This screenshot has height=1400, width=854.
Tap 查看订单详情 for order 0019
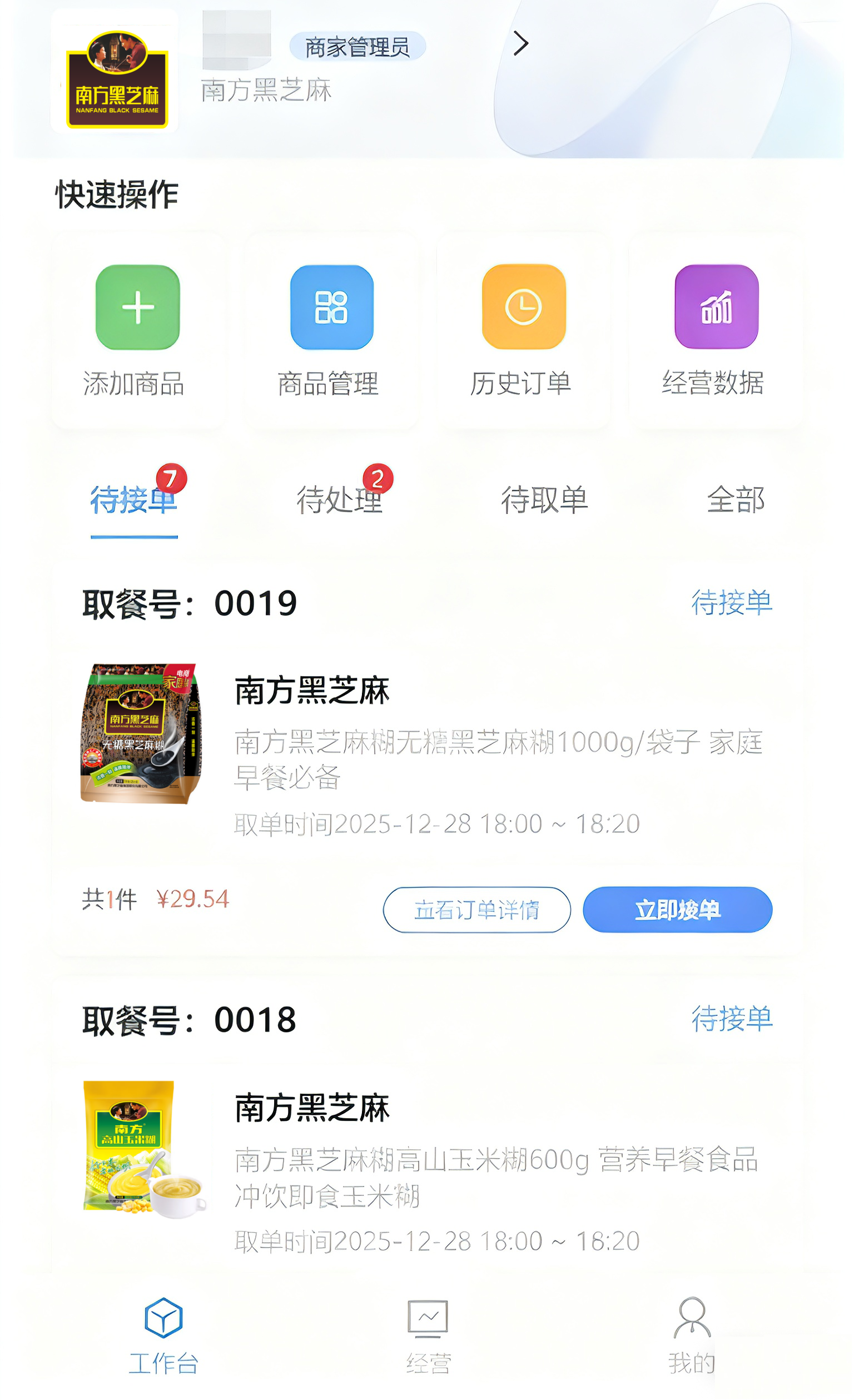pos(476,910)
